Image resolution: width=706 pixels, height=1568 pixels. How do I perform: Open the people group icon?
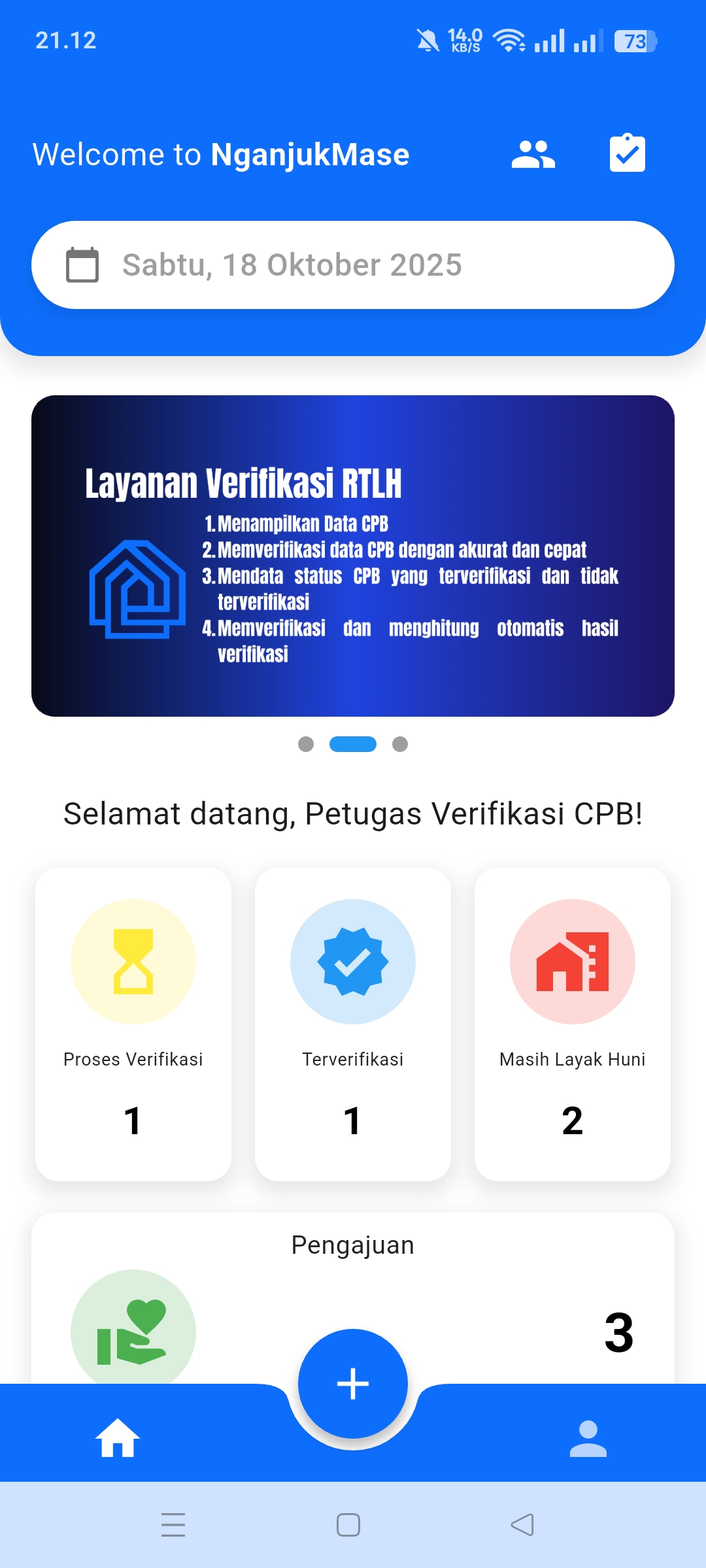click(x=533, y=154)
